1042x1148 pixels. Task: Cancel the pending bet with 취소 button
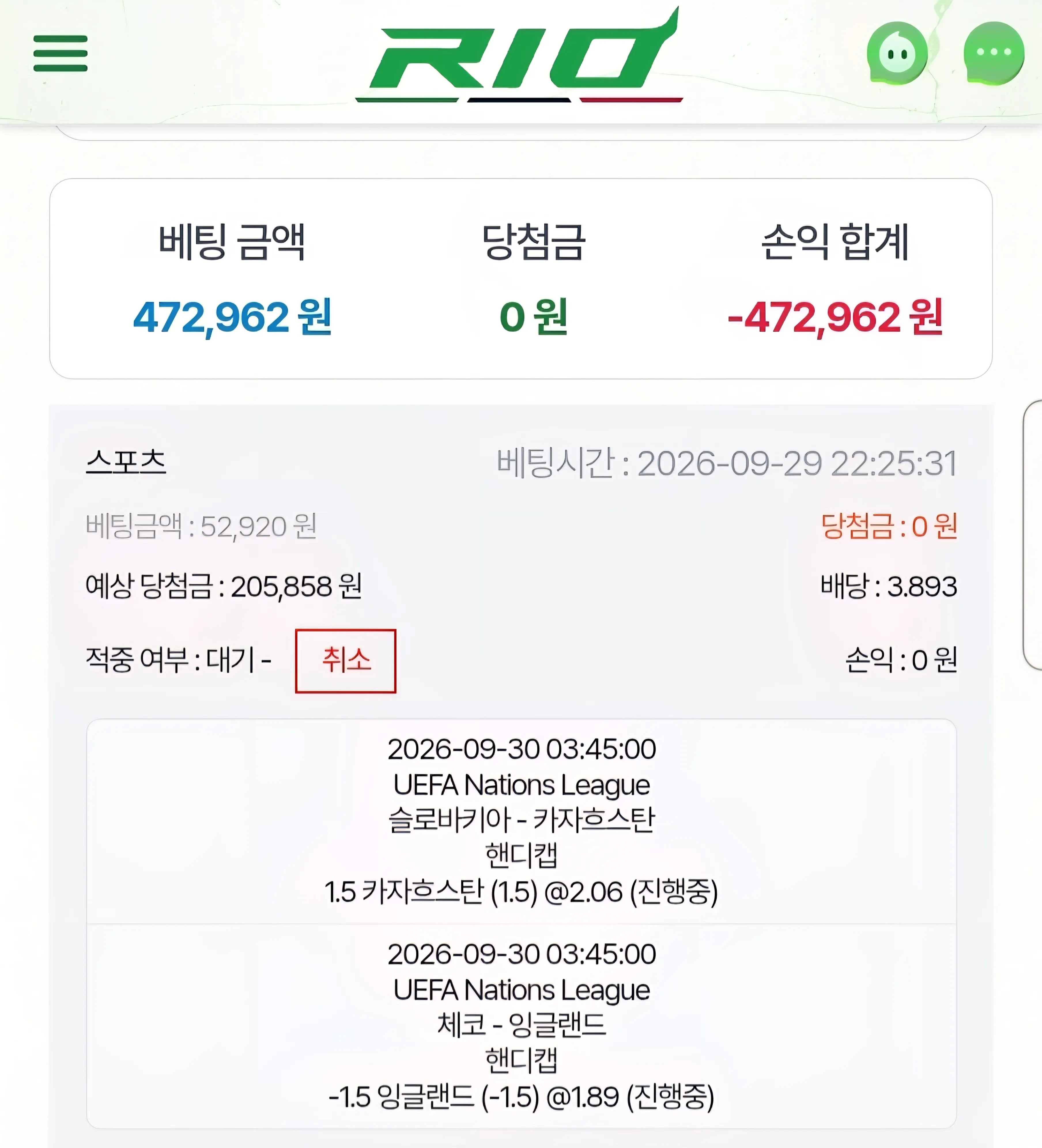pyautogui.click(x=346, y=660)
